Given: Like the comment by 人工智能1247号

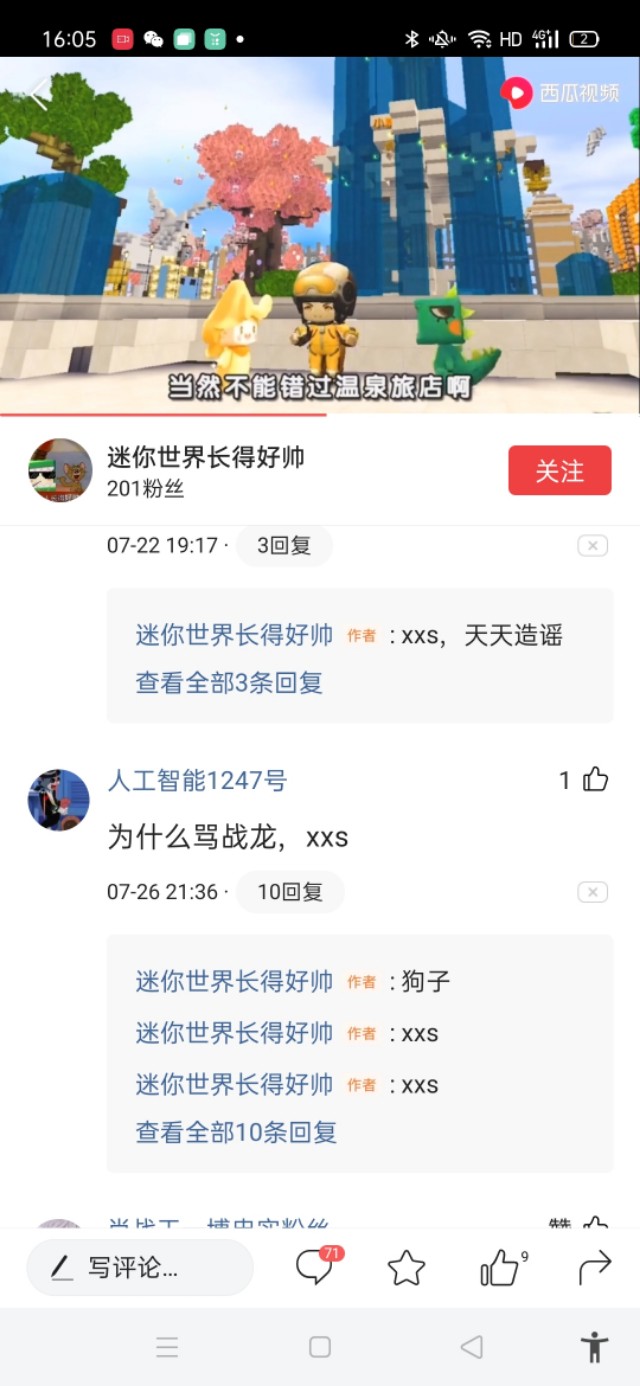Looking at the screenshot, I should click(x=596, y=780).
